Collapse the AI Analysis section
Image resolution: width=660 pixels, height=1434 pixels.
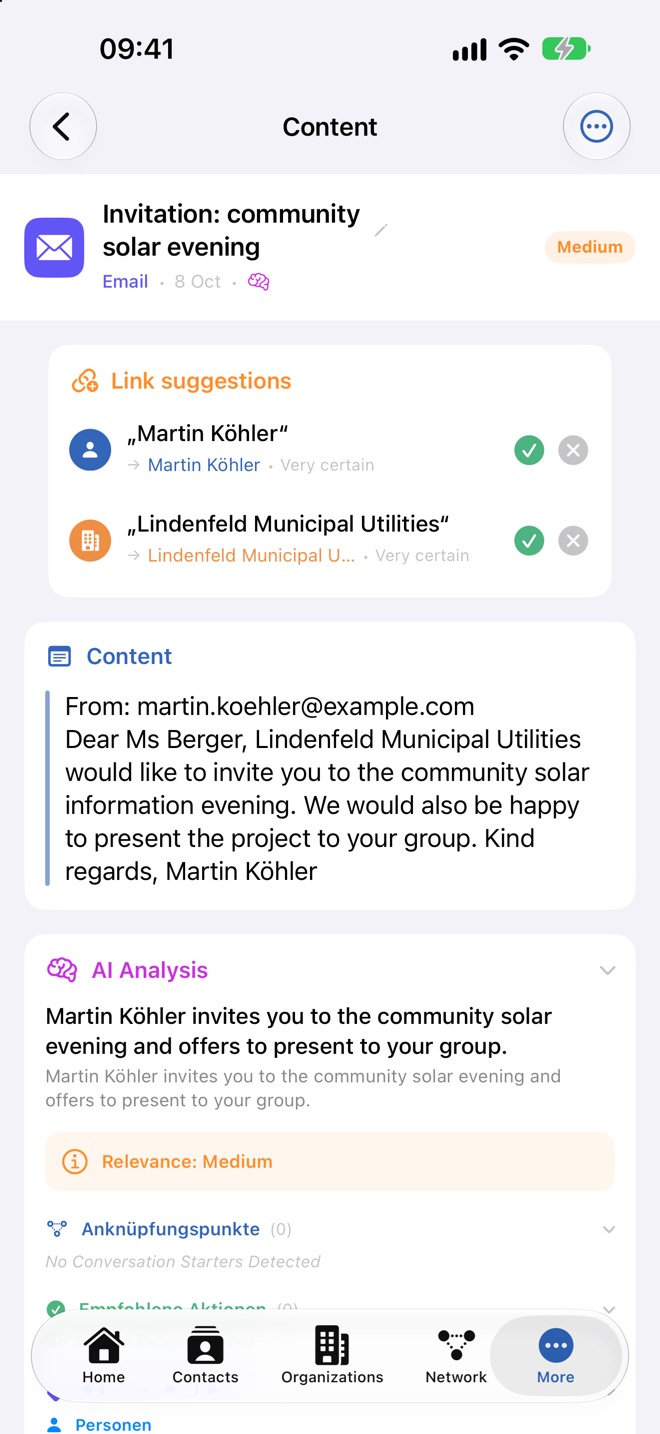coord(607,970)
